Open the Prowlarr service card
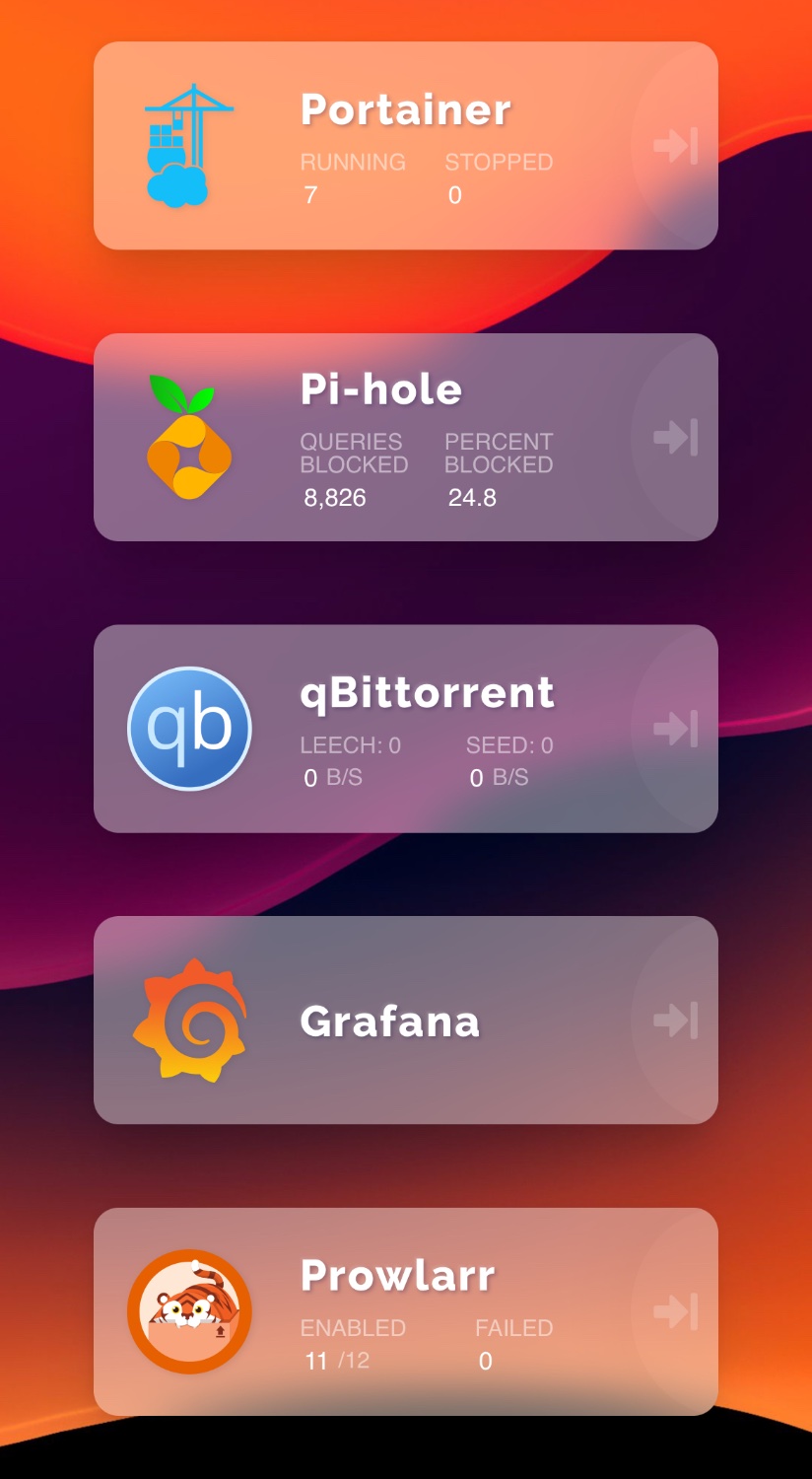Image resolution: width=812 pixels, height=1479 pixels. click(405, 1311)
